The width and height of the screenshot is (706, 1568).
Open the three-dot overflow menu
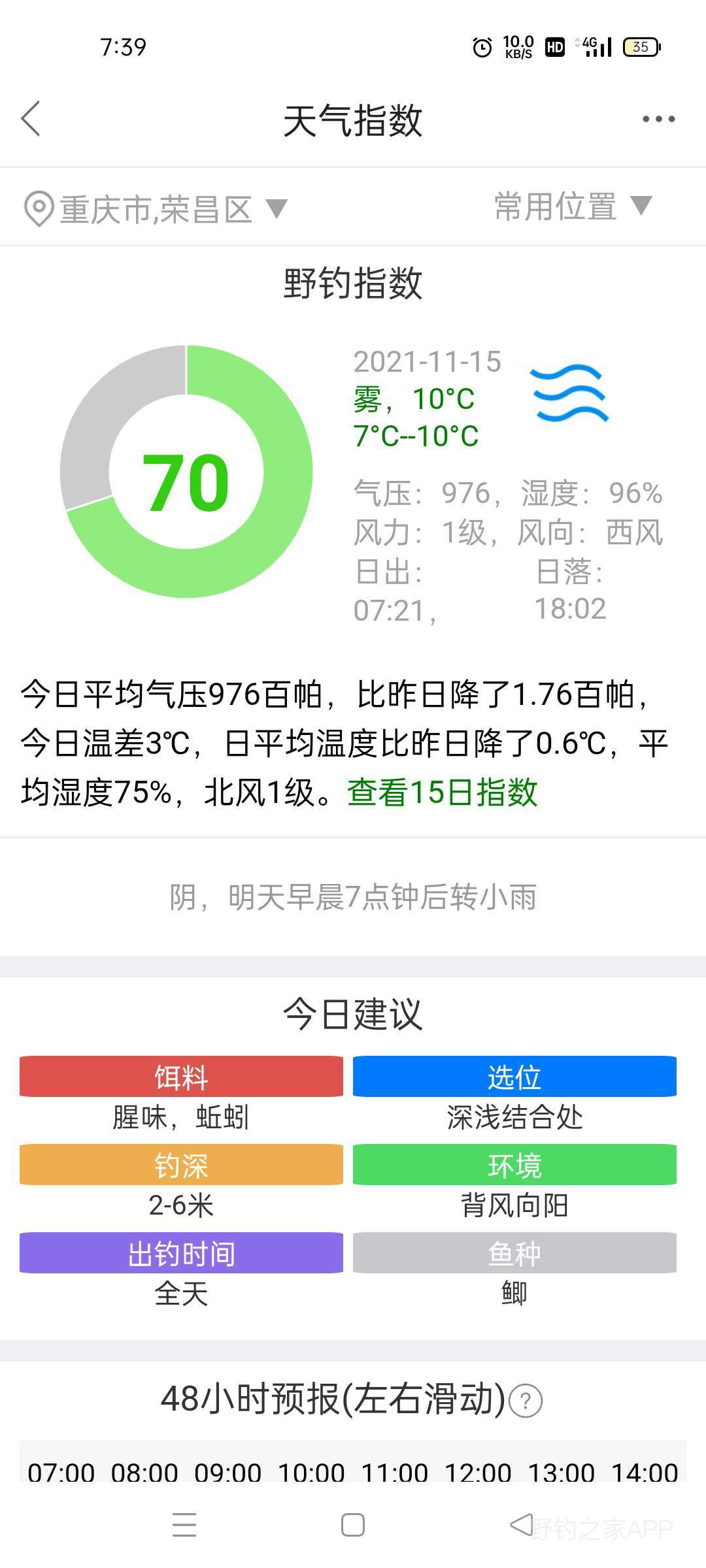coord(658,119)
